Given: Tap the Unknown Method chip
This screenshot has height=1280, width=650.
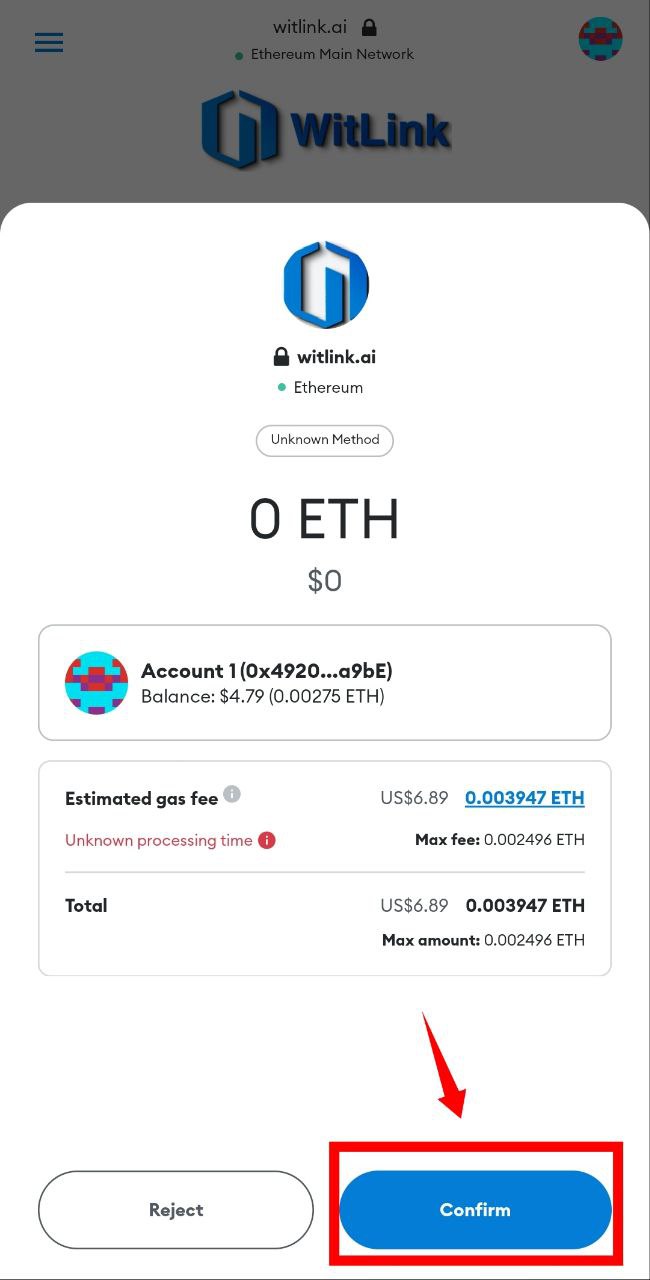Looking at the screenshot, I should 325,440.
